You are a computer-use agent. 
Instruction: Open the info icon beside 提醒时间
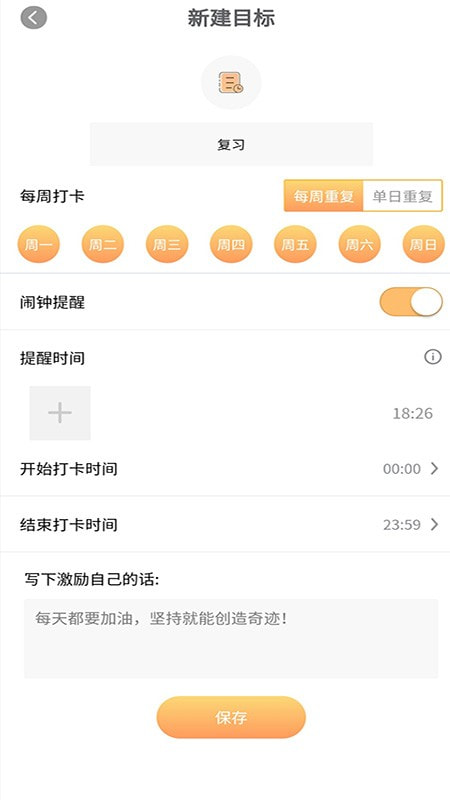pyautogui.click(x=433, y=357)
